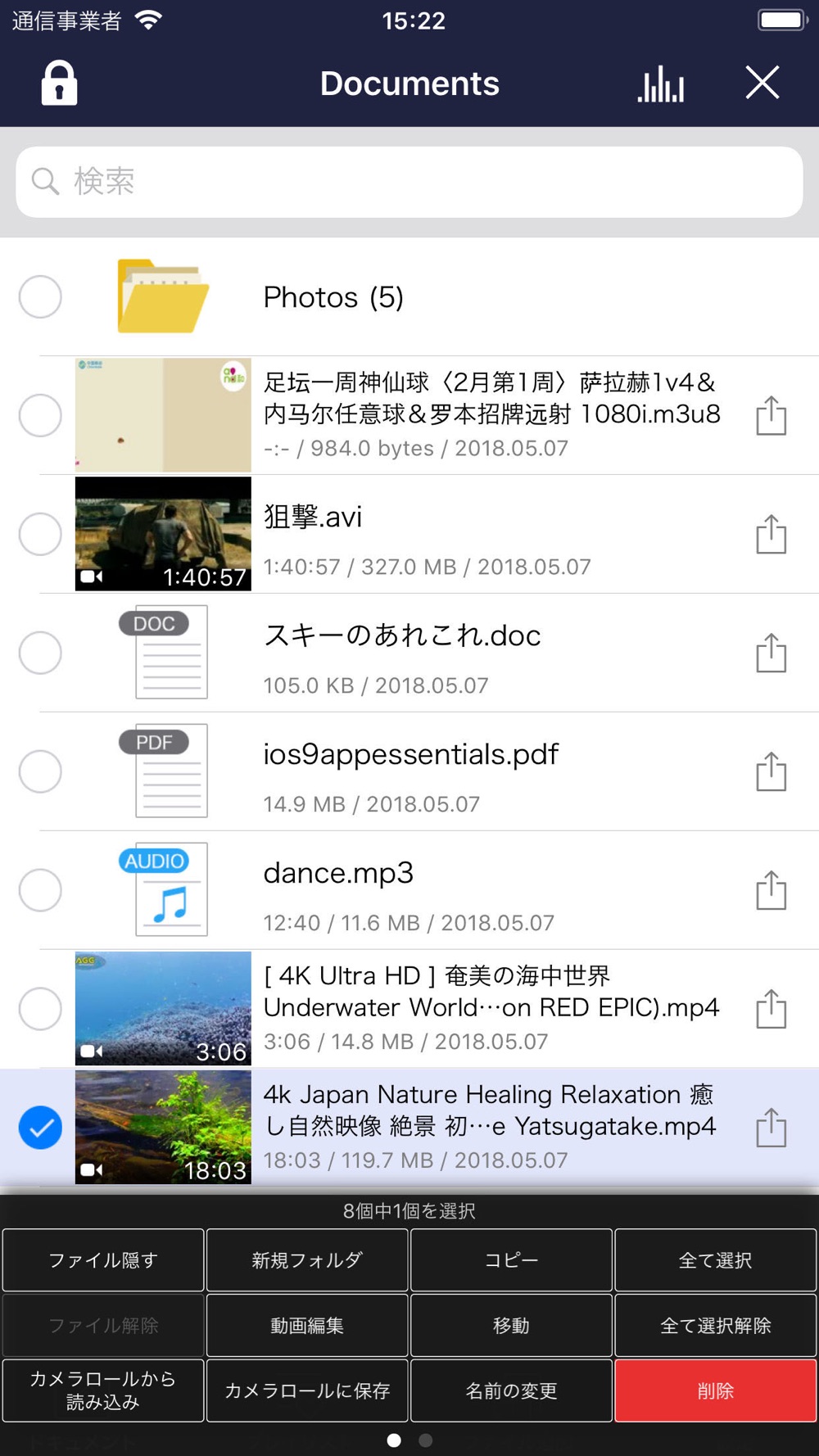Image resolution: width=819 pixels, height=1456 pixels.
Task: Tap 削除 to delete the selected file
Action: (x=715, y=1390)
